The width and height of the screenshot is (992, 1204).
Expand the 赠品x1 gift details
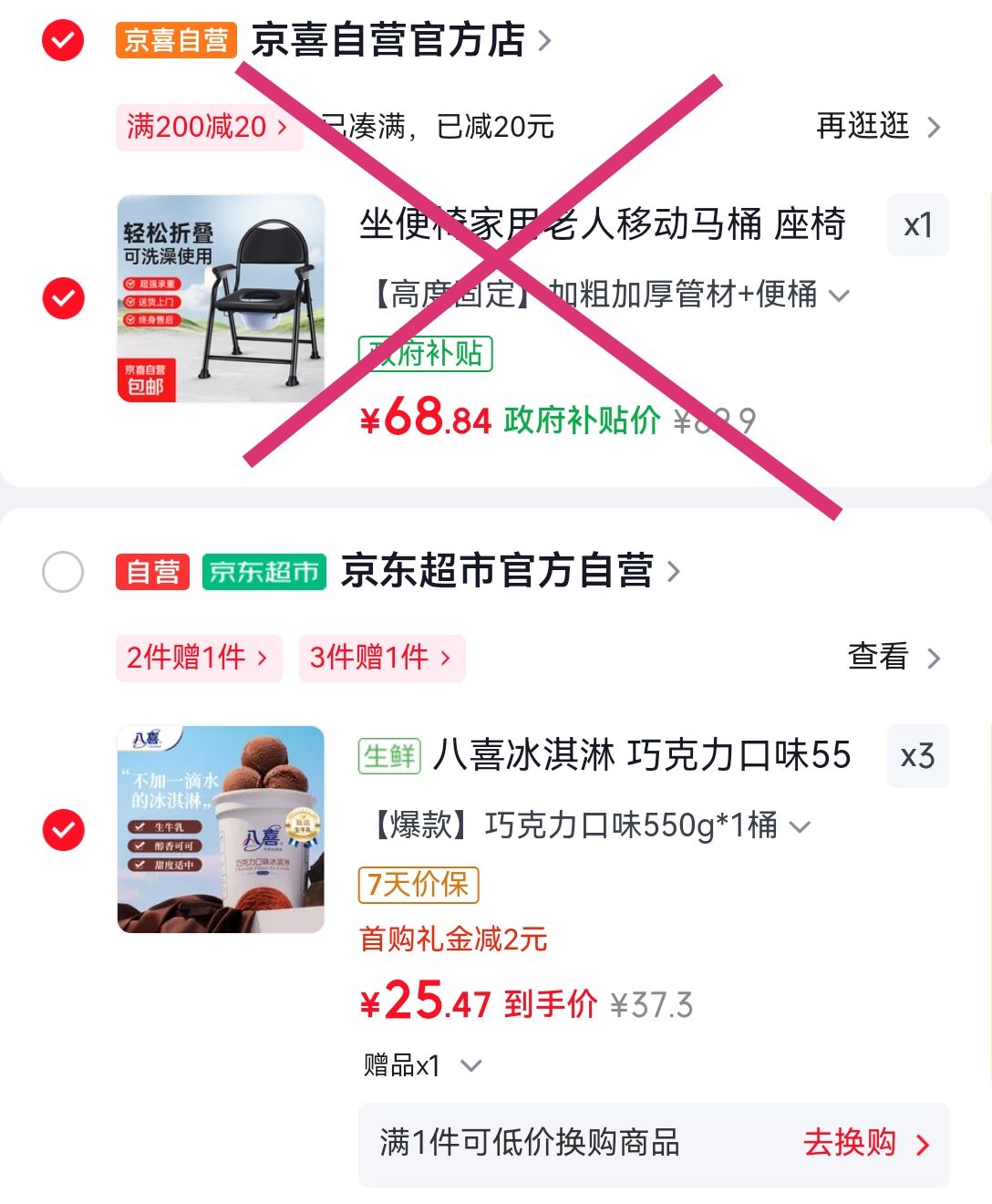click(422, 1065)
